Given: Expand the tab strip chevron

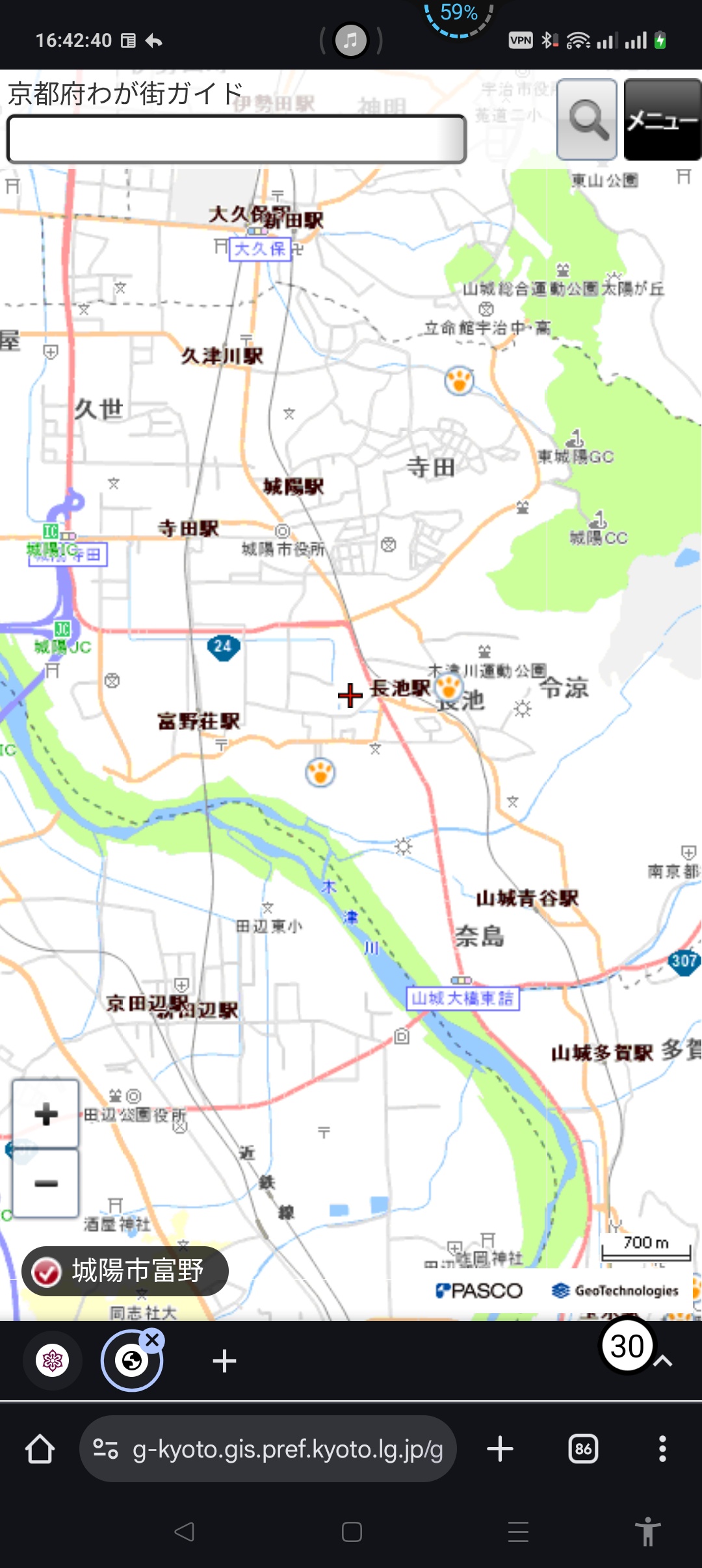Looking at the screenshot, I should point(662,1360).
